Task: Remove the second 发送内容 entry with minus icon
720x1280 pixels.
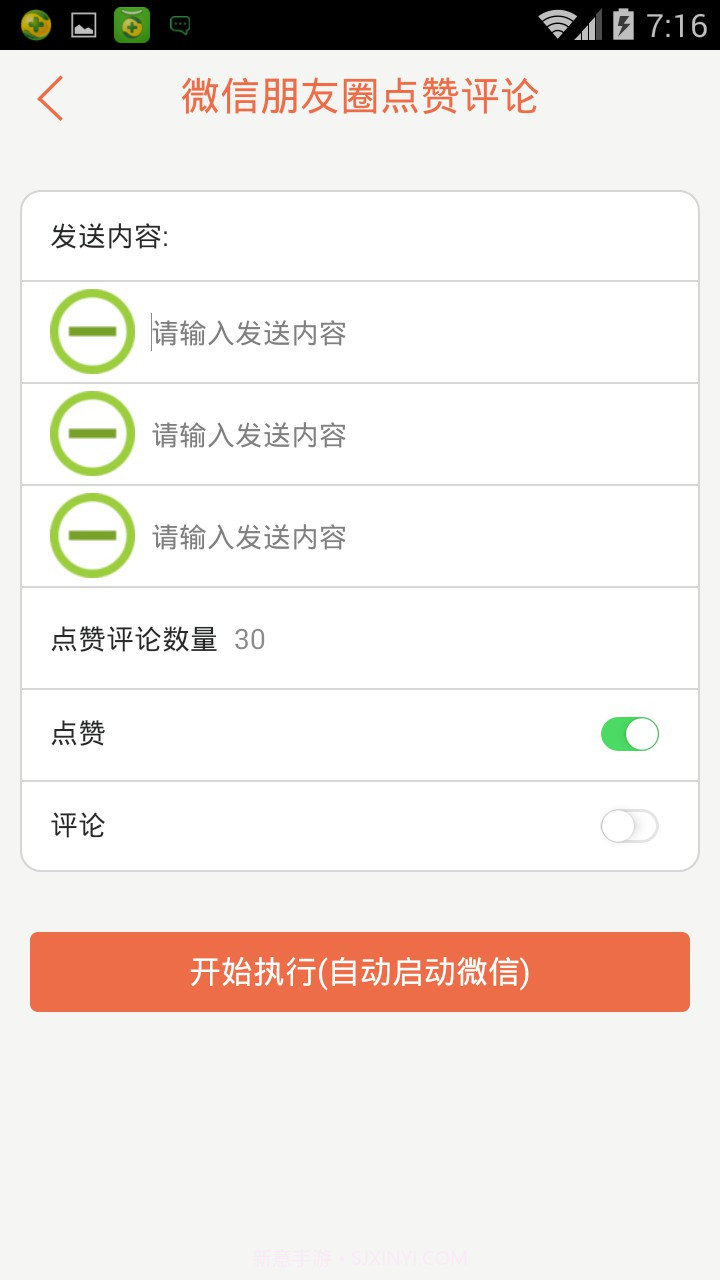Action: [92, 433]
